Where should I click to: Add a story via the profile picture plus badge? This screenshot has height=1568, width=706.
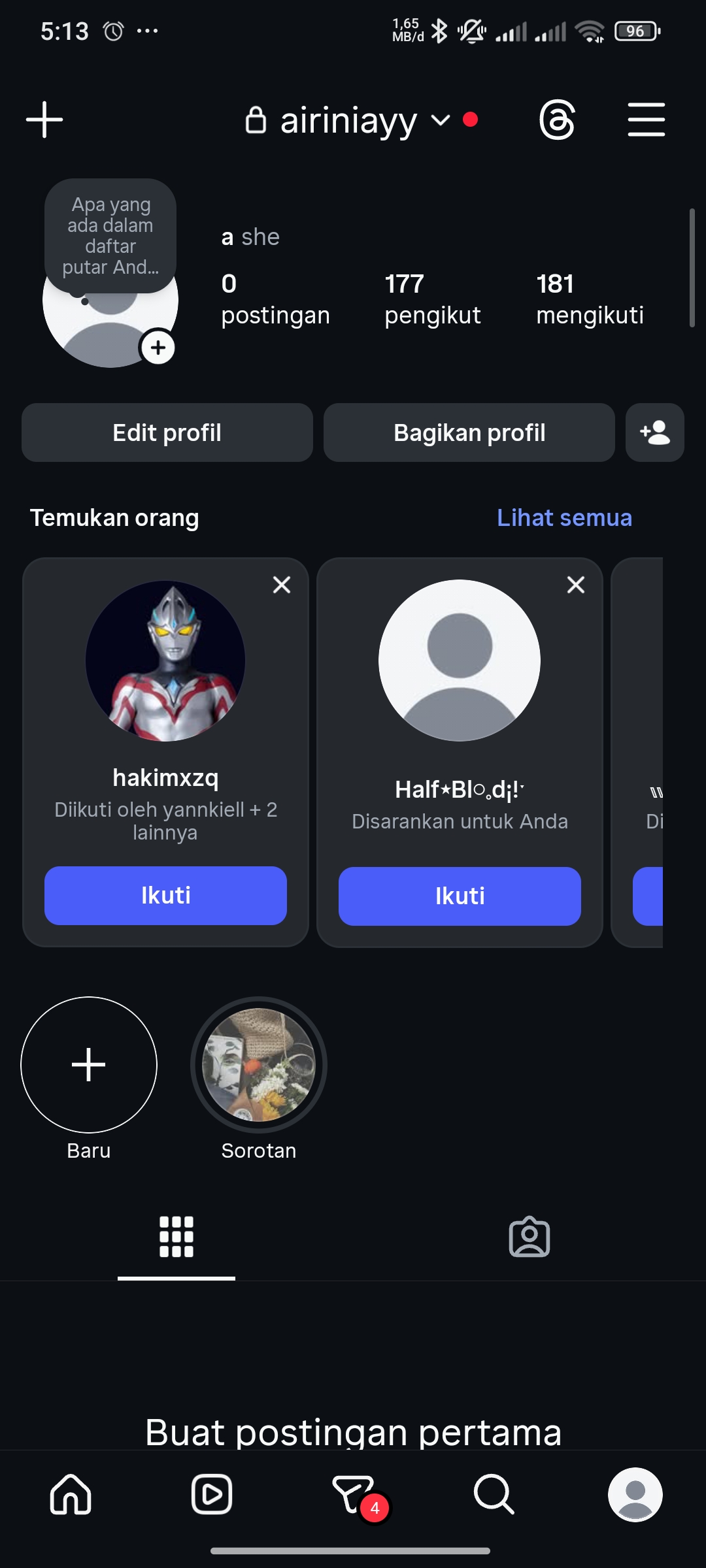point(158,348)
